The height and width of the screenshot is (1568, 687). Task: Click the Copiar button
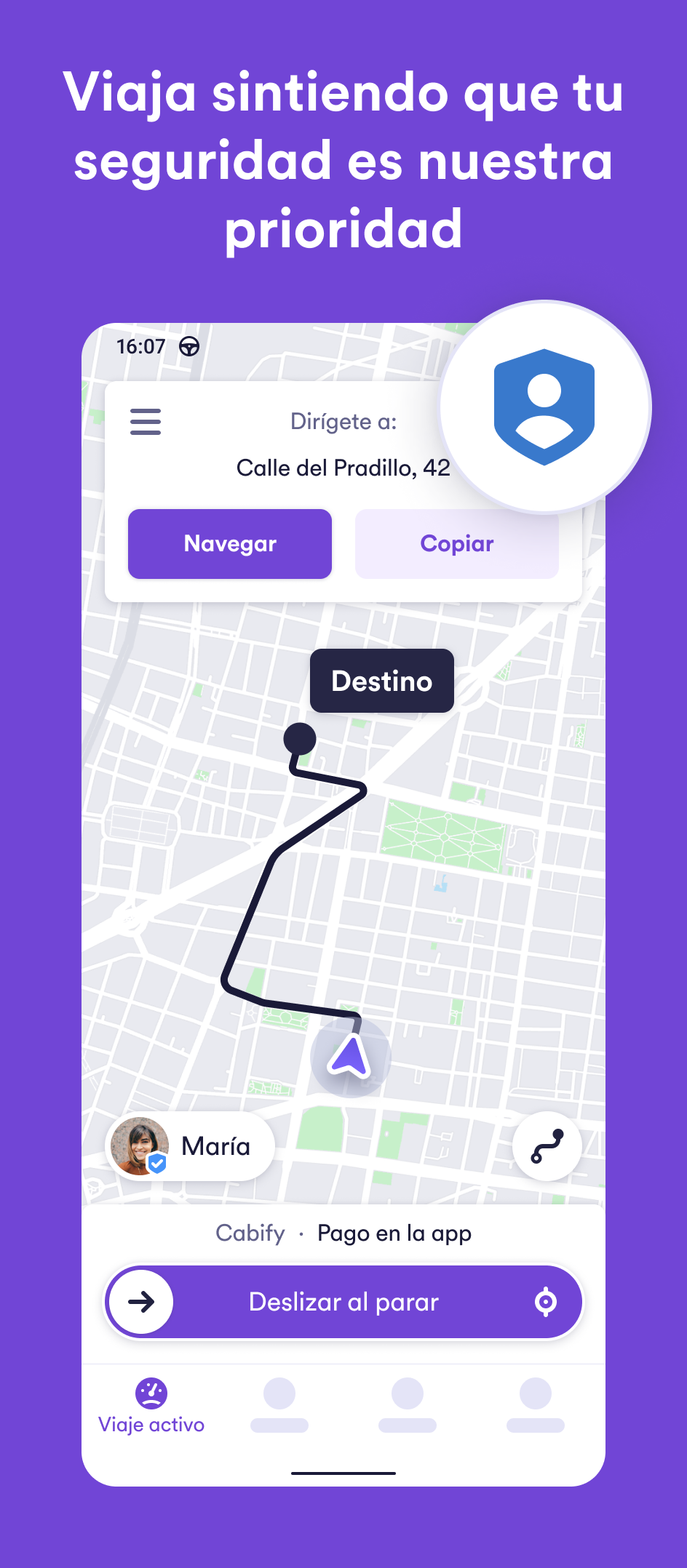(456, 543)
